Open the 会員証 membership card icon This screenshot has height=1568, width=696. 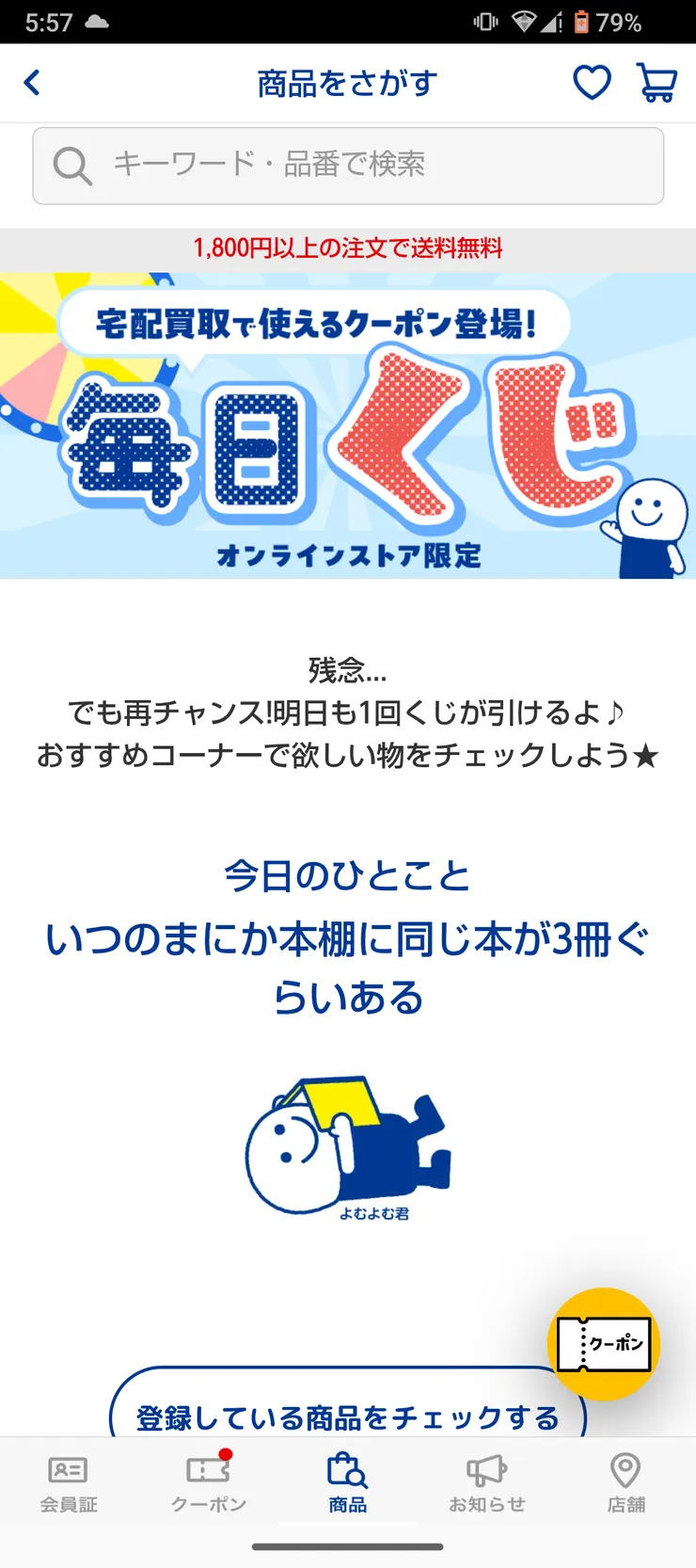point(68,1469)
